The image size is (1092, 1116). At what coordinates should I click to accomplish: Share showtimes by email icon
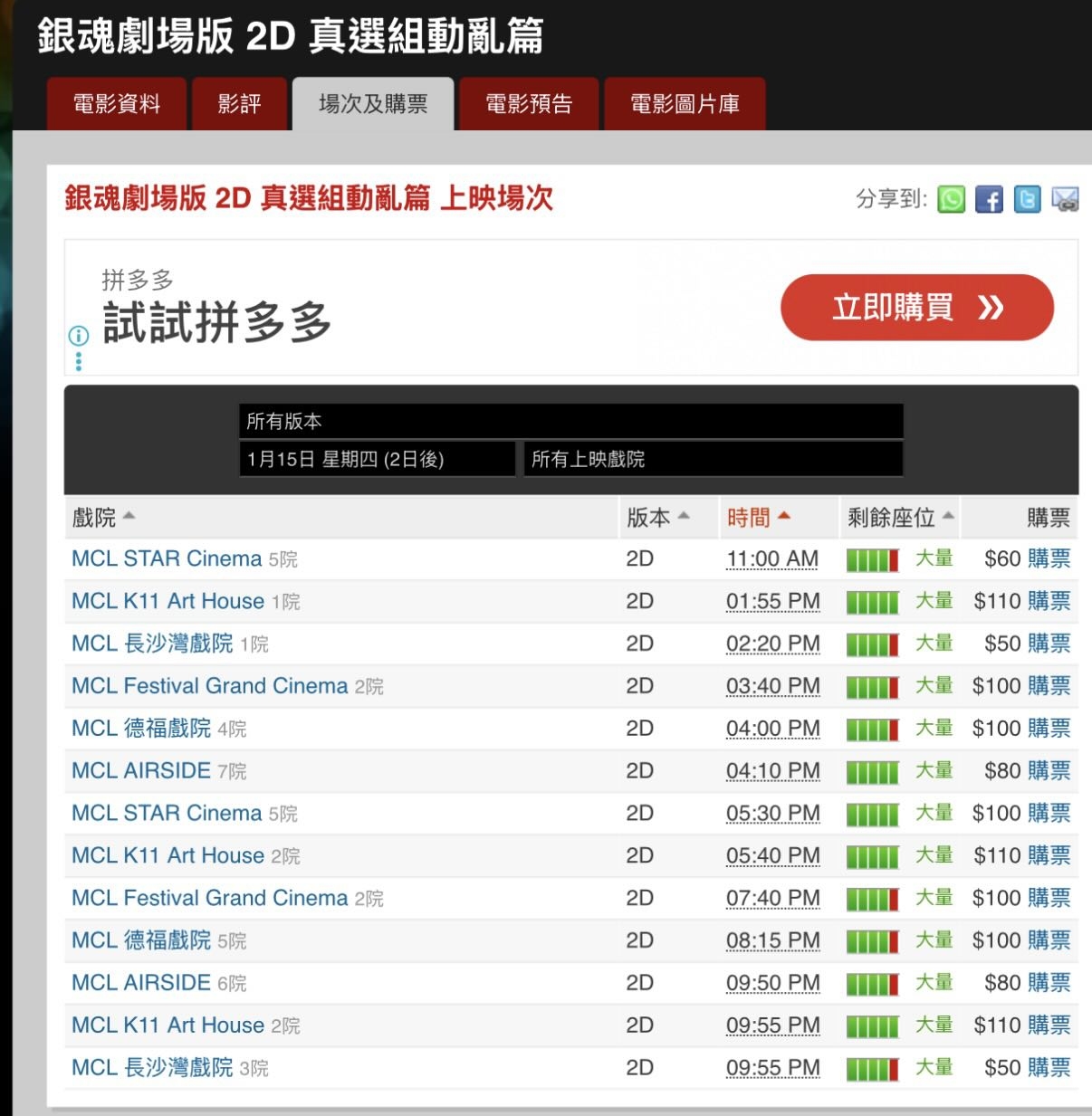tap(1065, 199)
